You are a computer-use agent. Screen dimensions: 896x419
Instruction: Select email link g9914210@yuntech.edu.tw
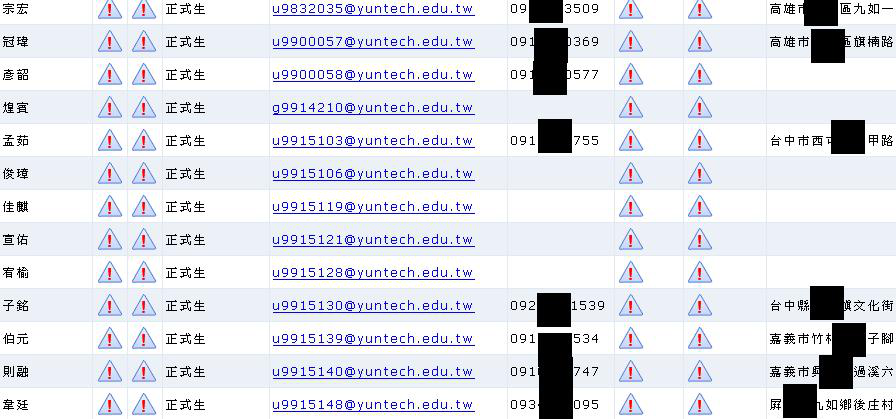click(x=372, y=108)
